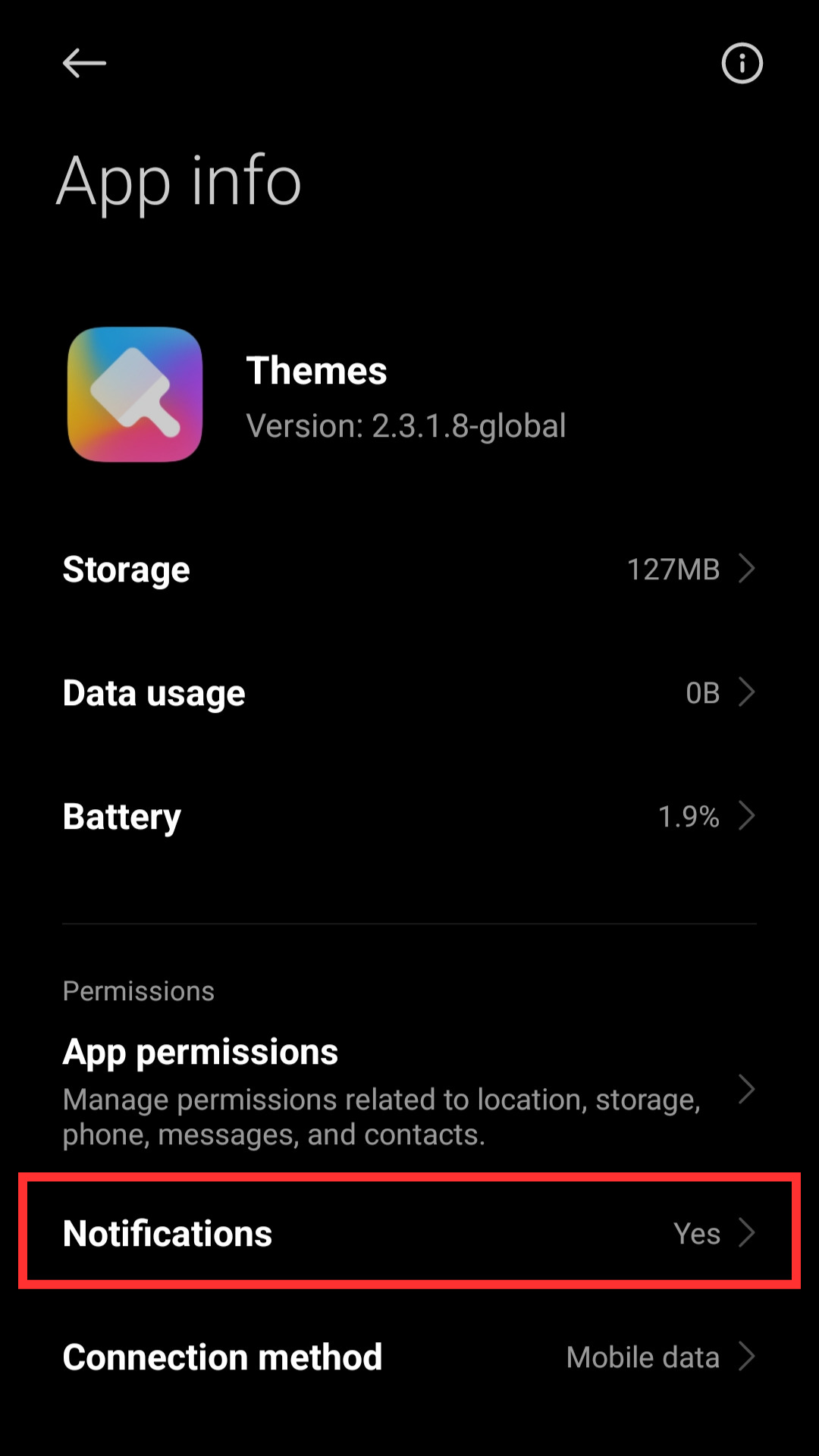
Task: Open Battery usage settings
Action: tap(409, 816)
